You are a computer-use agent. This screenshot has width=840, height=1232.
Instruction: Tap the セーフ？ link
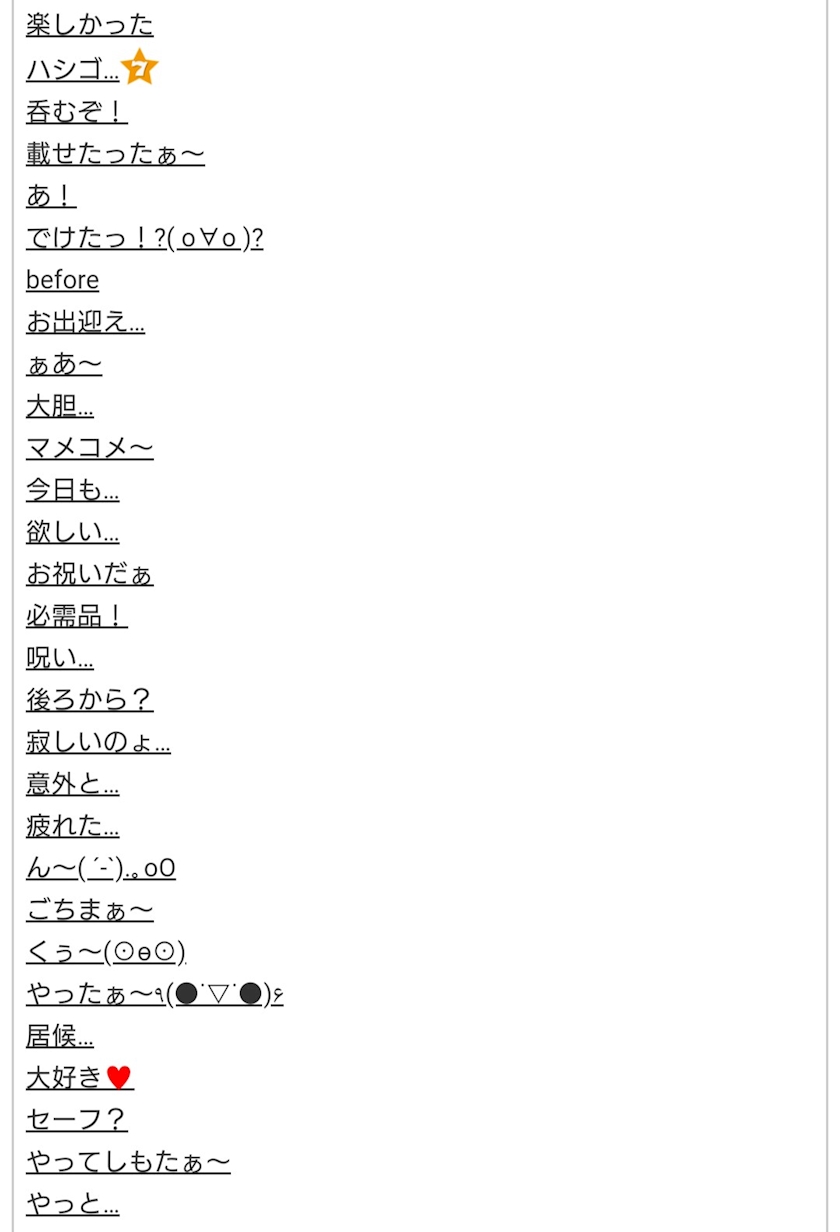[x=77, y=1120]
